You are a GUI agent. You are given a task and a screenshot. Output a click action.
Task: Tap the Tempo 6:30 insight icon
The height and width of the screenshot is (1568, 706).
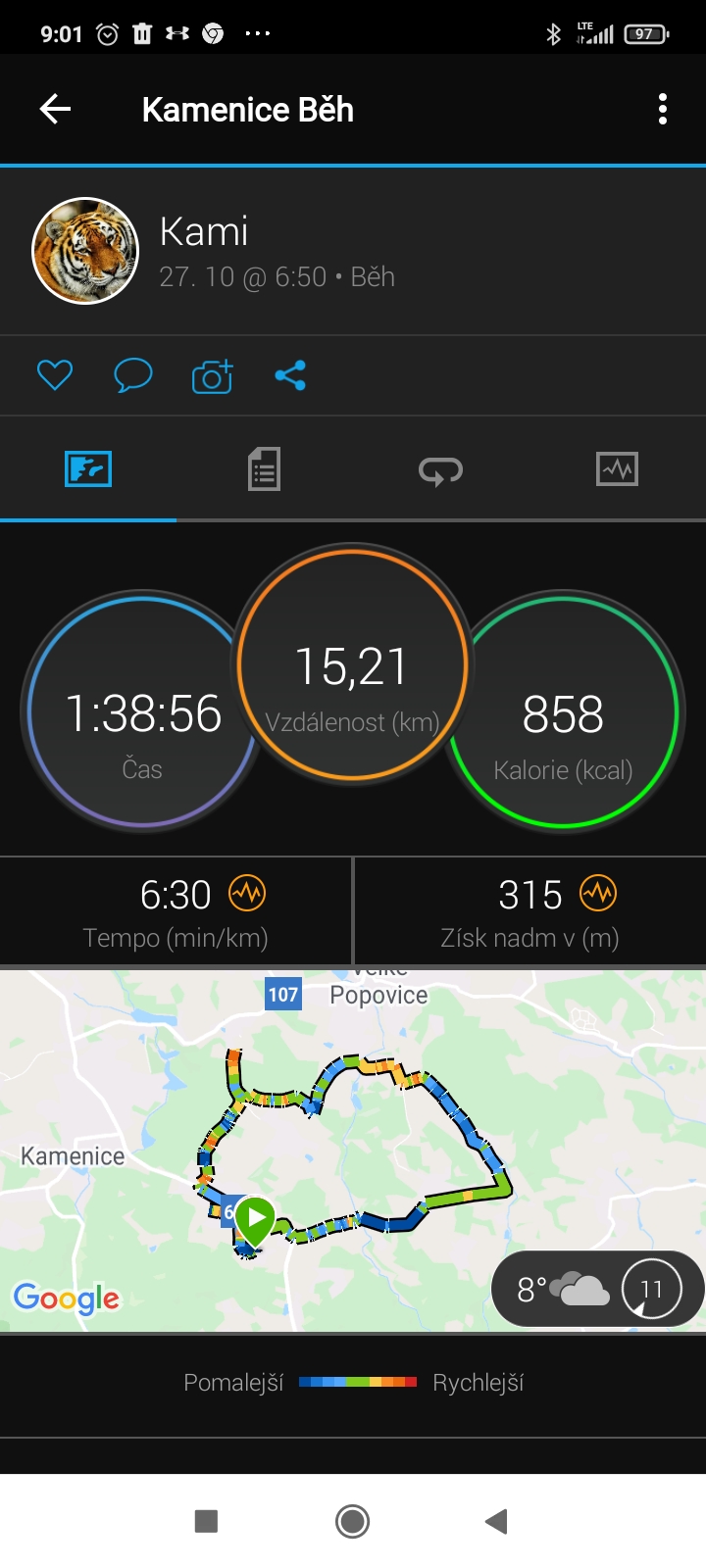tap(247, 894)
